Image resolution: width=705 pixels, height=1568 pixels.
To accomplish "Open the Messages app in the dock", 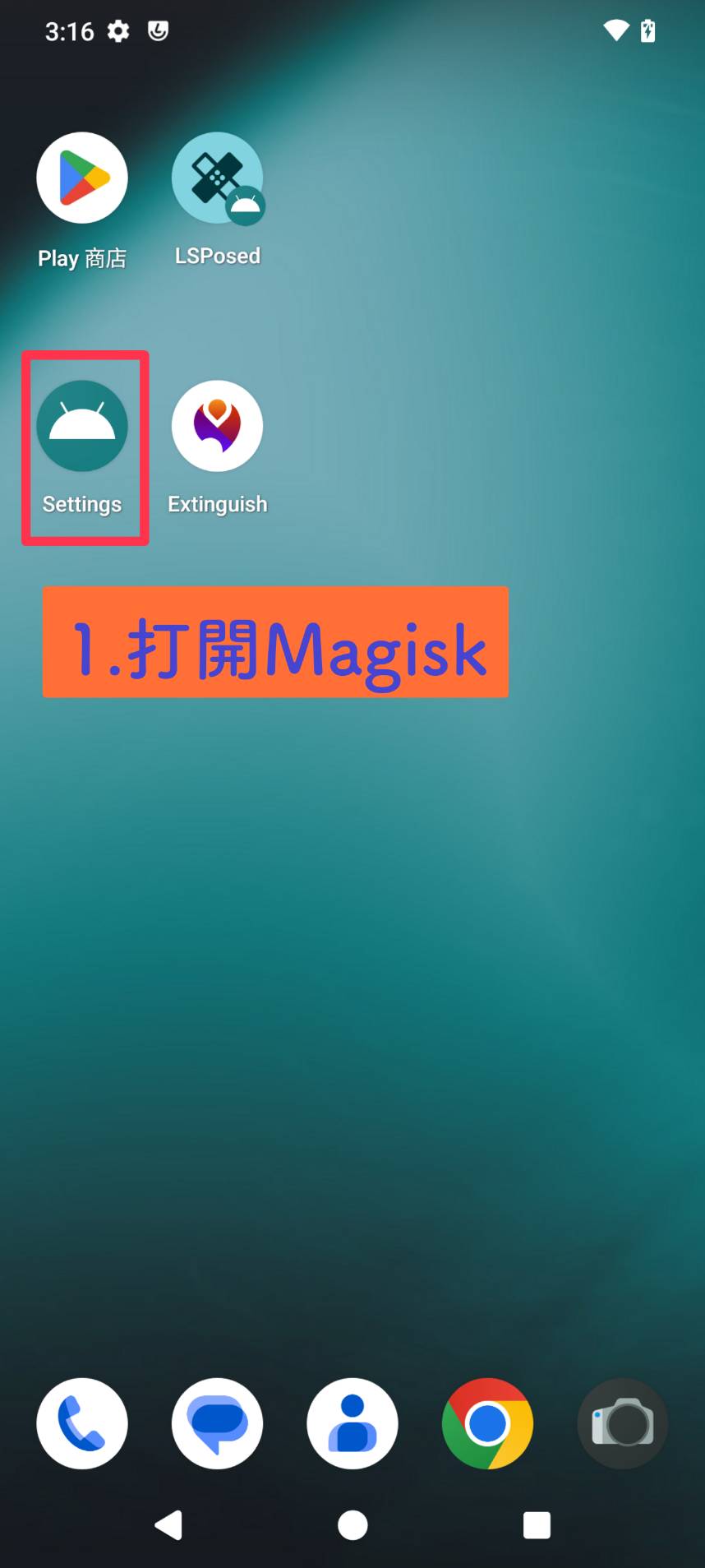I will tap(217, 1423).
